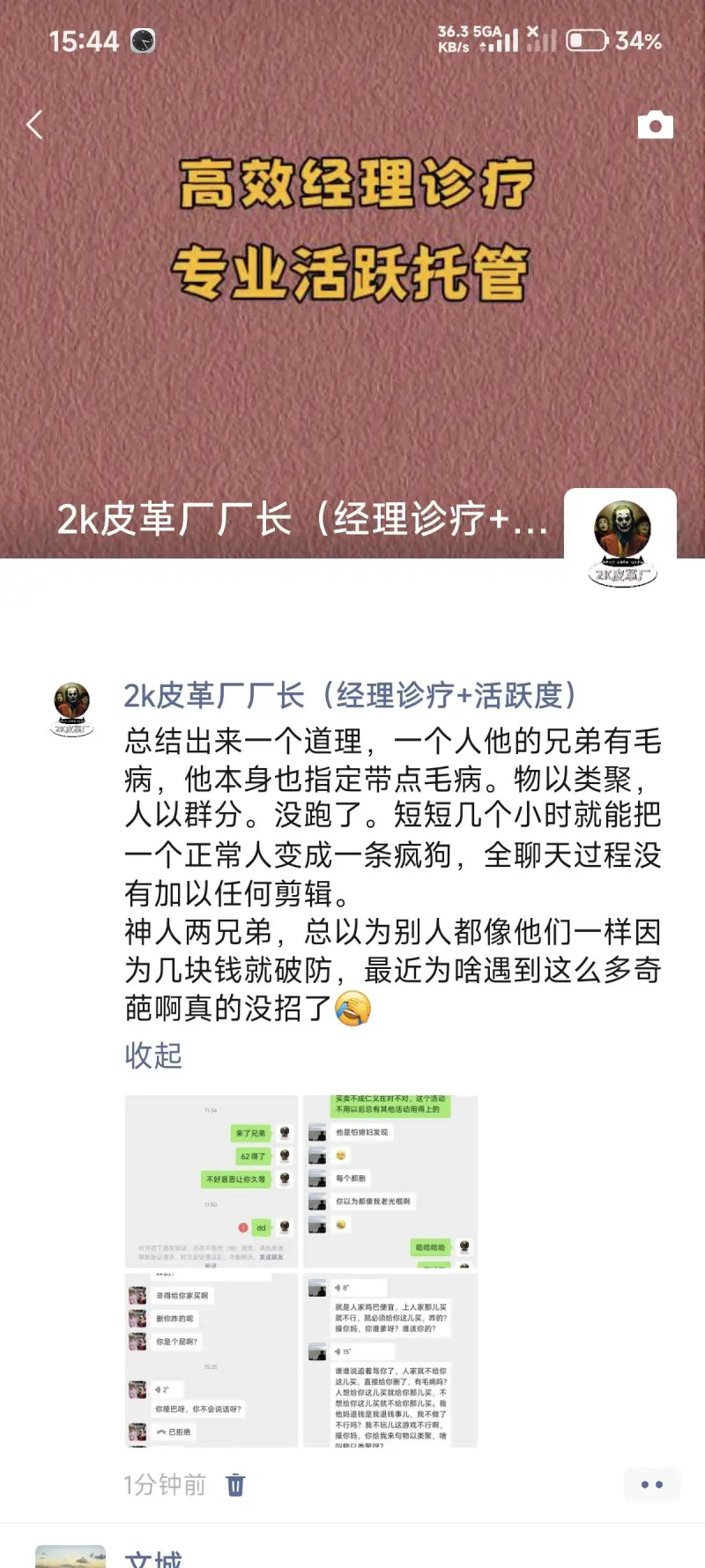Delete this post with trash icon
Screen dimensions: 705x1568
235,1484
